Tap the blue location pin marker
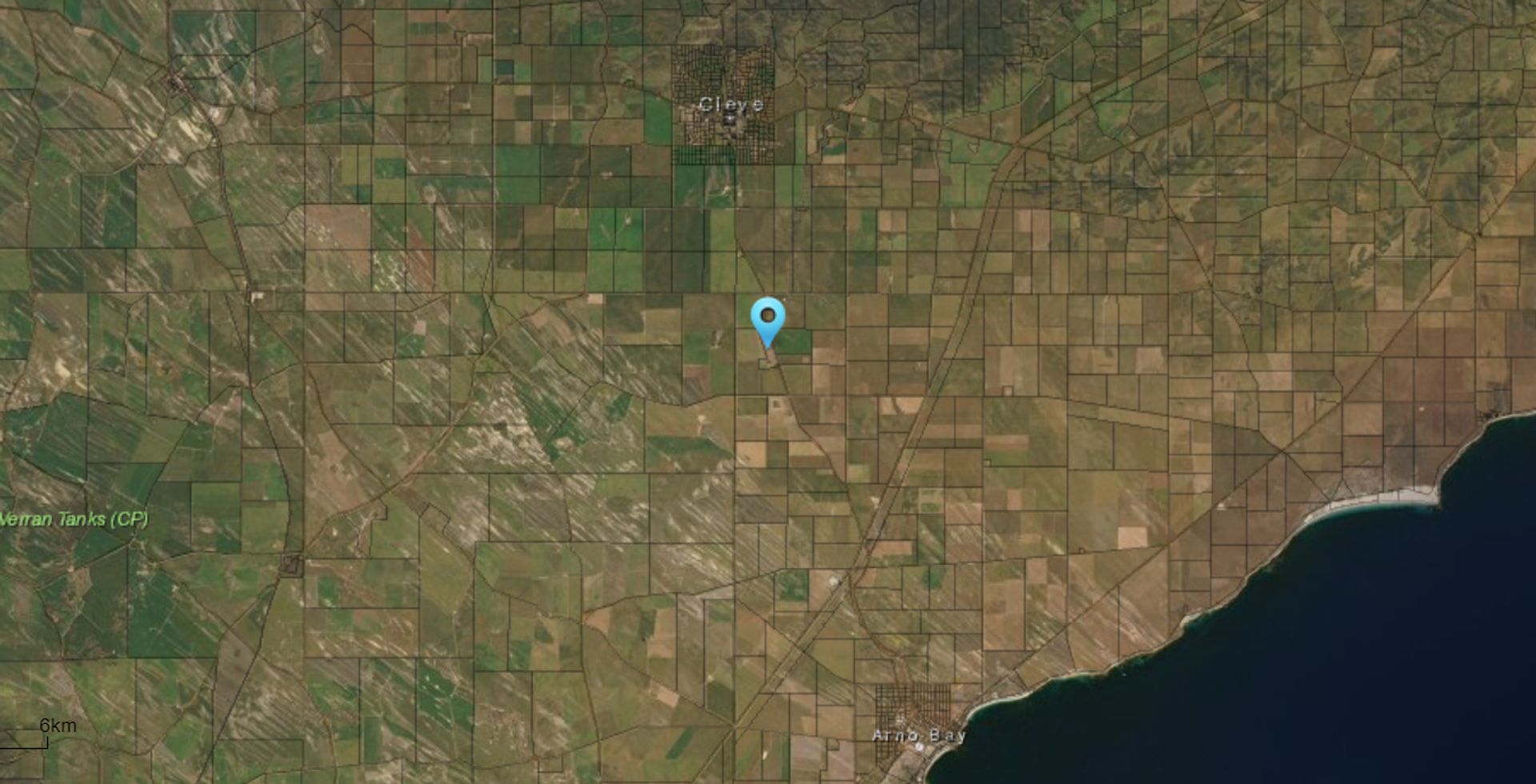Screen dimensions: 1536x784 pos(768,318)
